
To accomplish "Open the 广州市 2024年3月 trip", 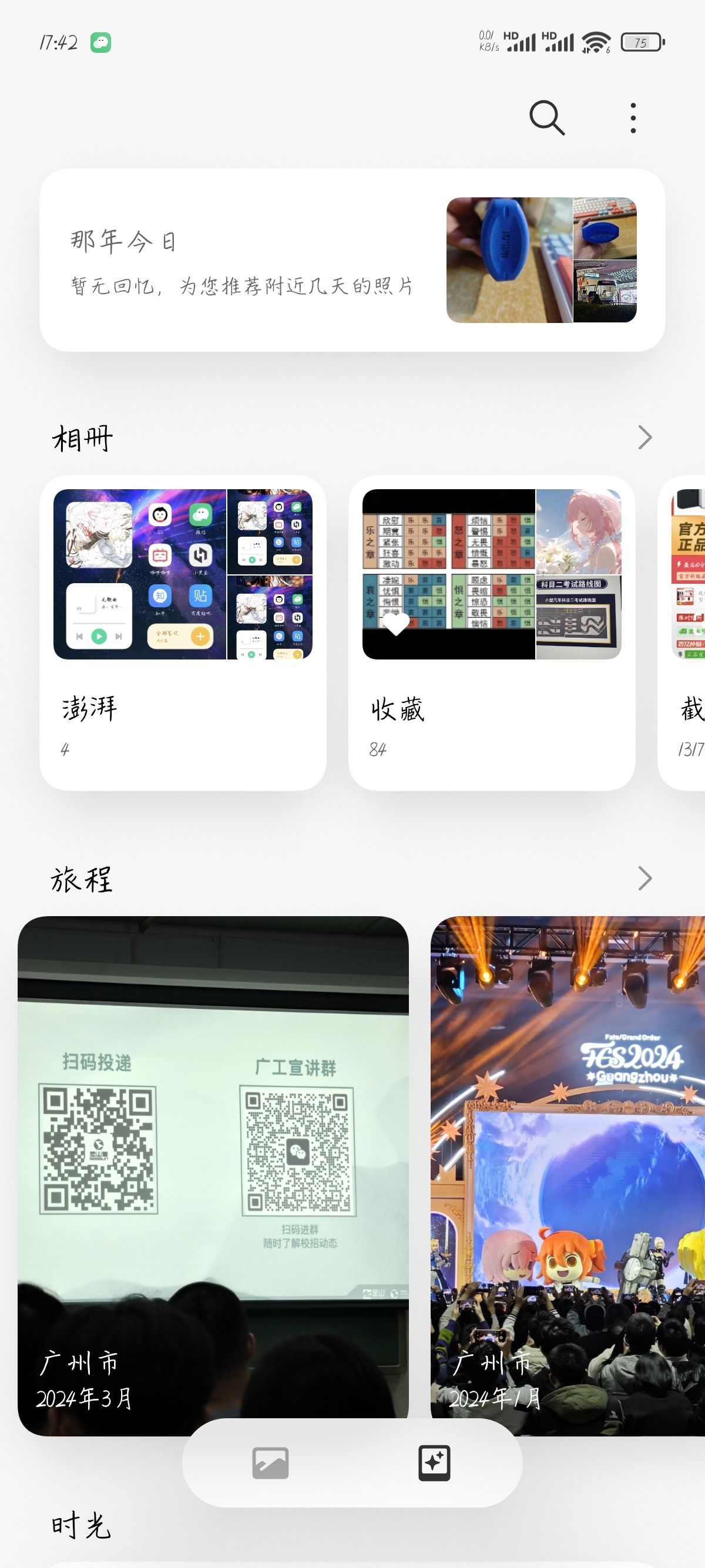I will [213, 1156].
